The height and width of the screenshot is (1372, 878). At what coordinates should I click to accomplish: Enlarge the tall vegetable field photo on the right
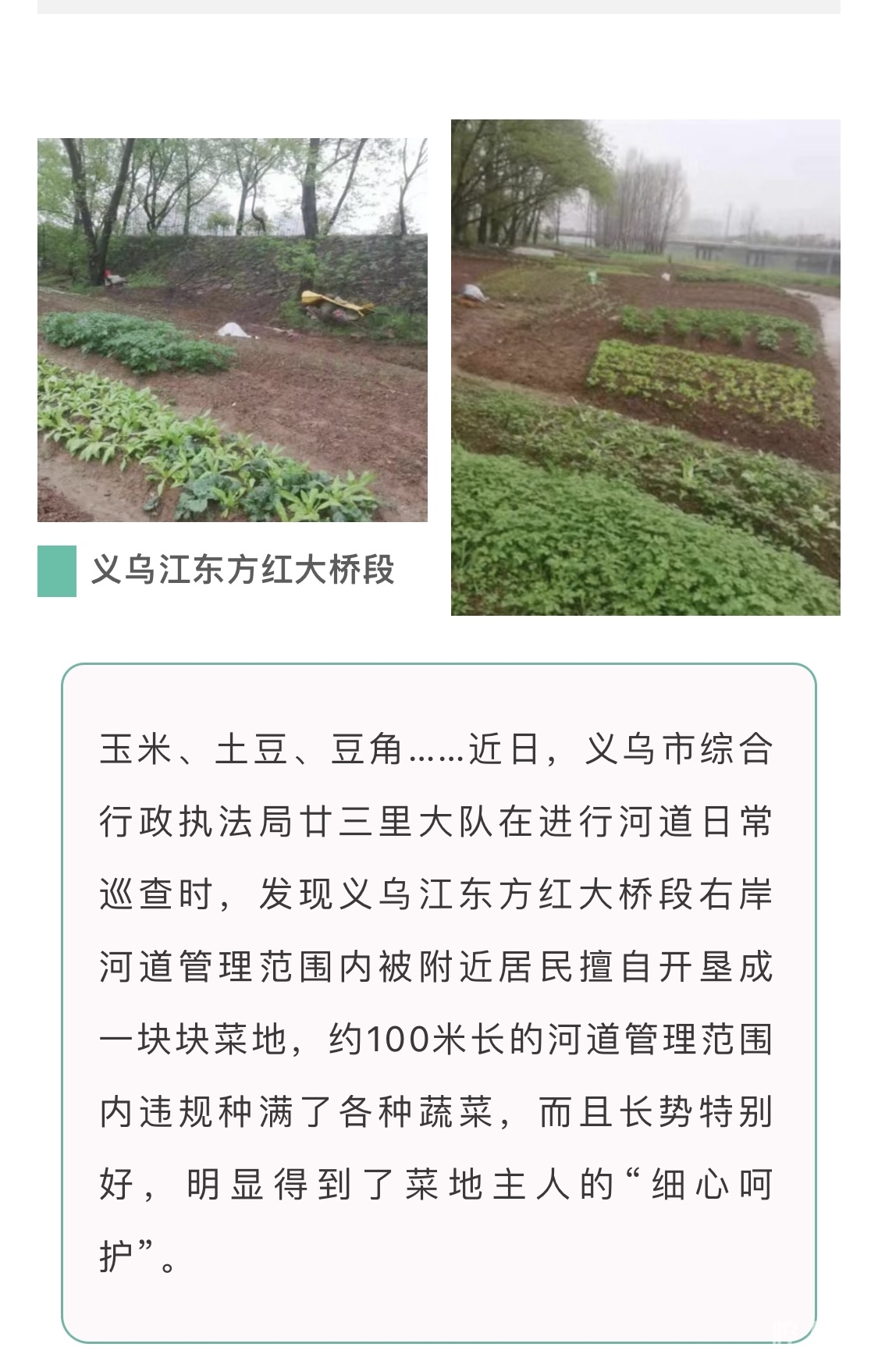click(645, 367)
